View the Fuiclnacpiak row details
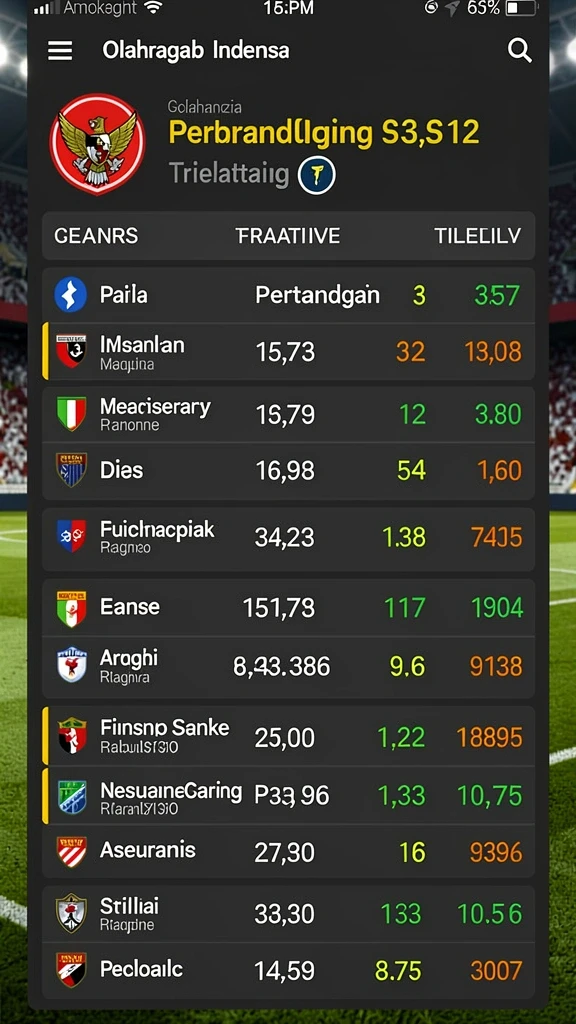This screenshot has height=1024, width=576. pyautogui.click(x=288, y=538)
